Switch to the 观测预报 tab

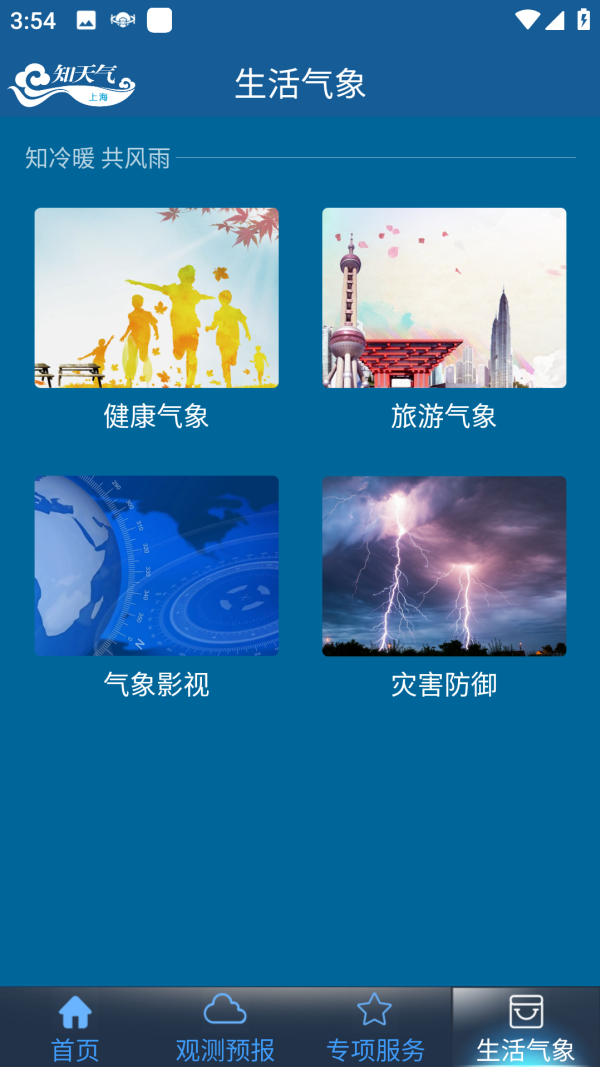pos(225,1028)
